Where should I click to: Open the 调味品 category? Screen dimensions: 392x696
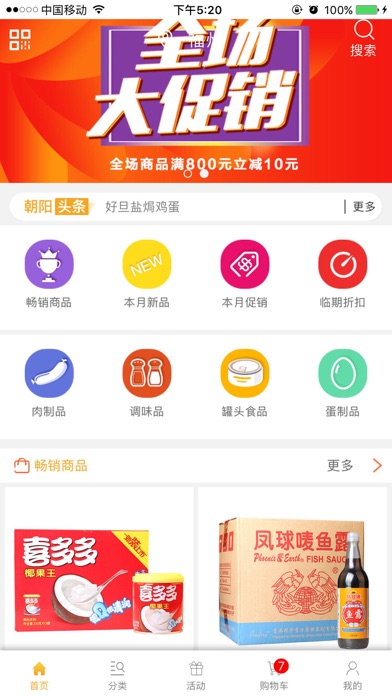click(147, 383)
